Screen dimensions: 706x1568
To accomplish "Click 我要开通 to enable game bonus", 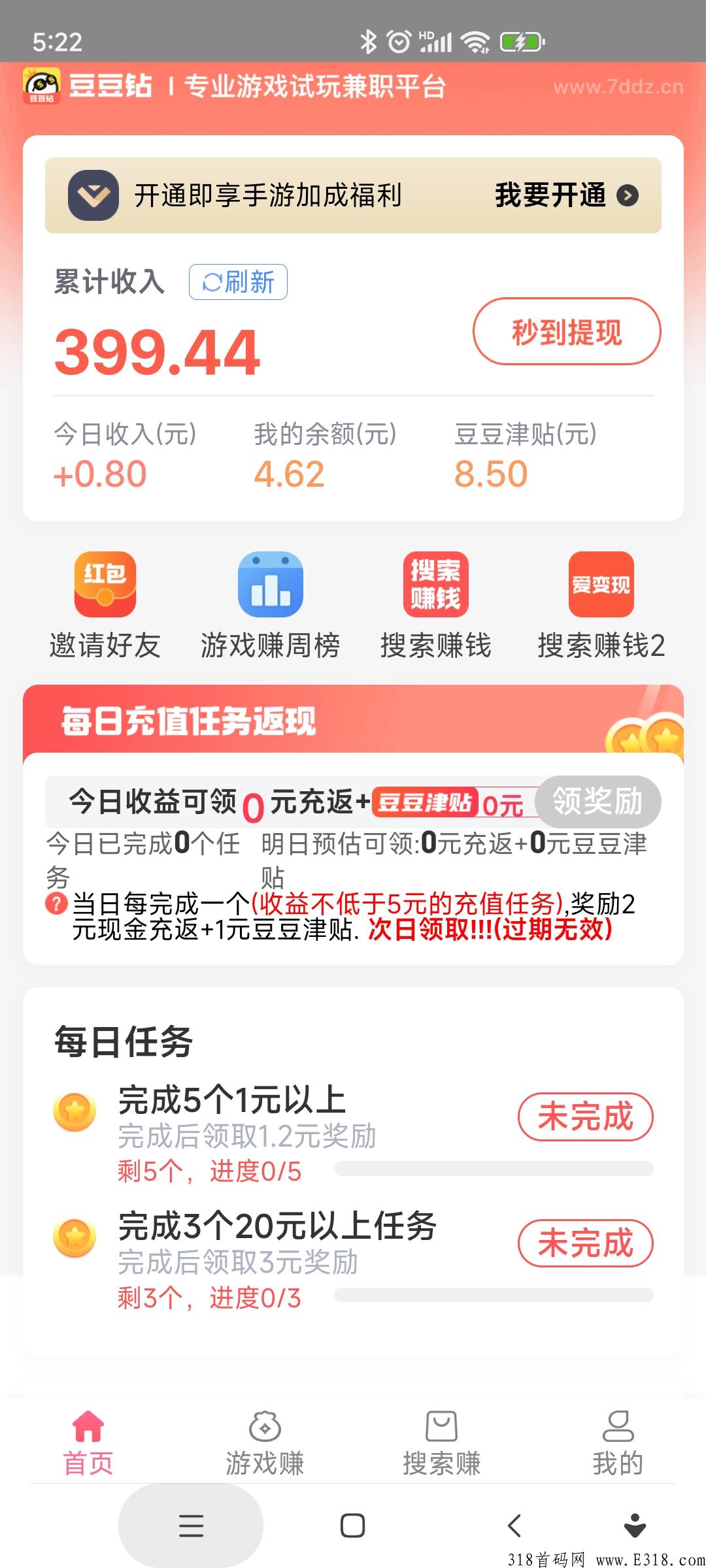I will 551,194.
